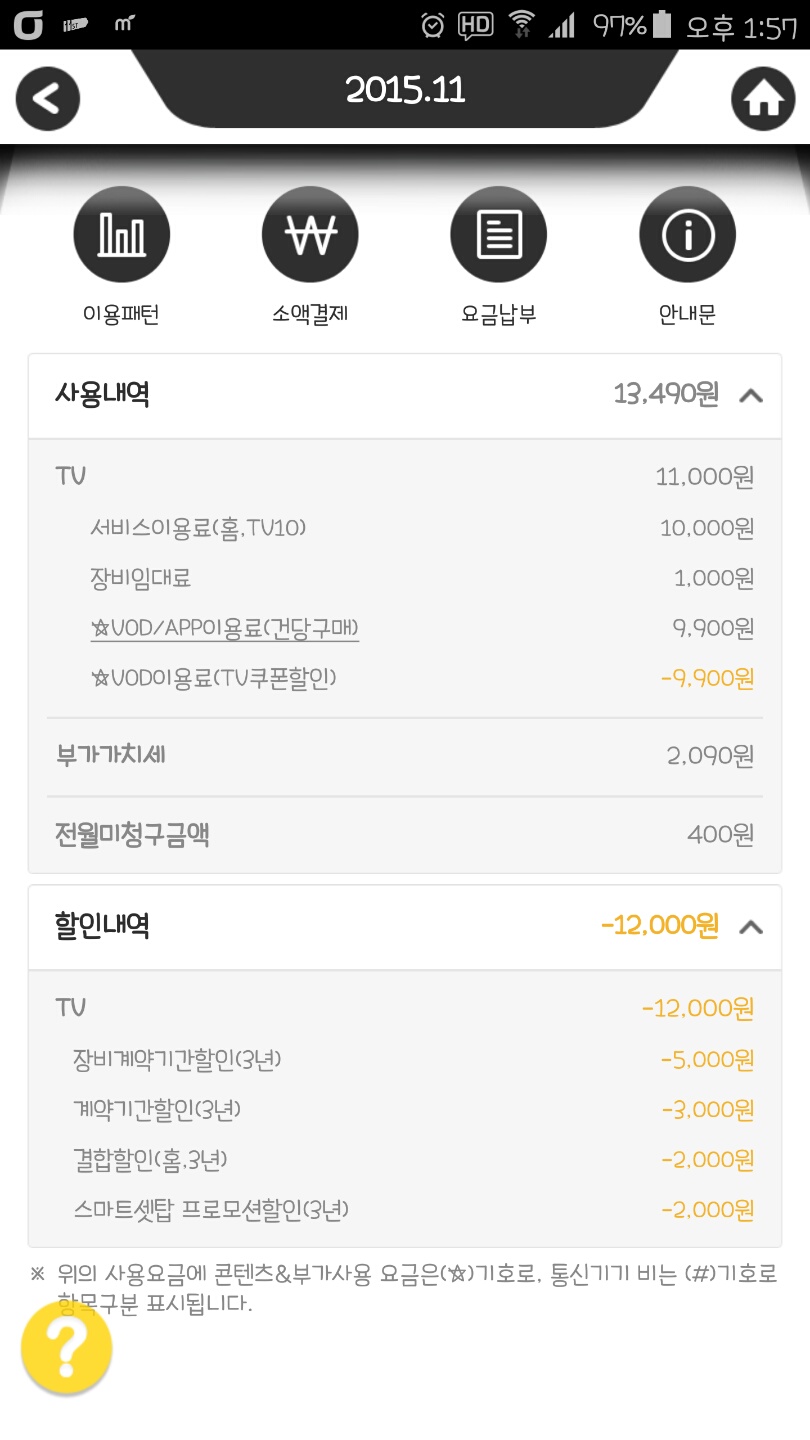Open the VOD/APP이용료(건당구매) link
Screen dimensions: 810x1440
tap(225, 628)
